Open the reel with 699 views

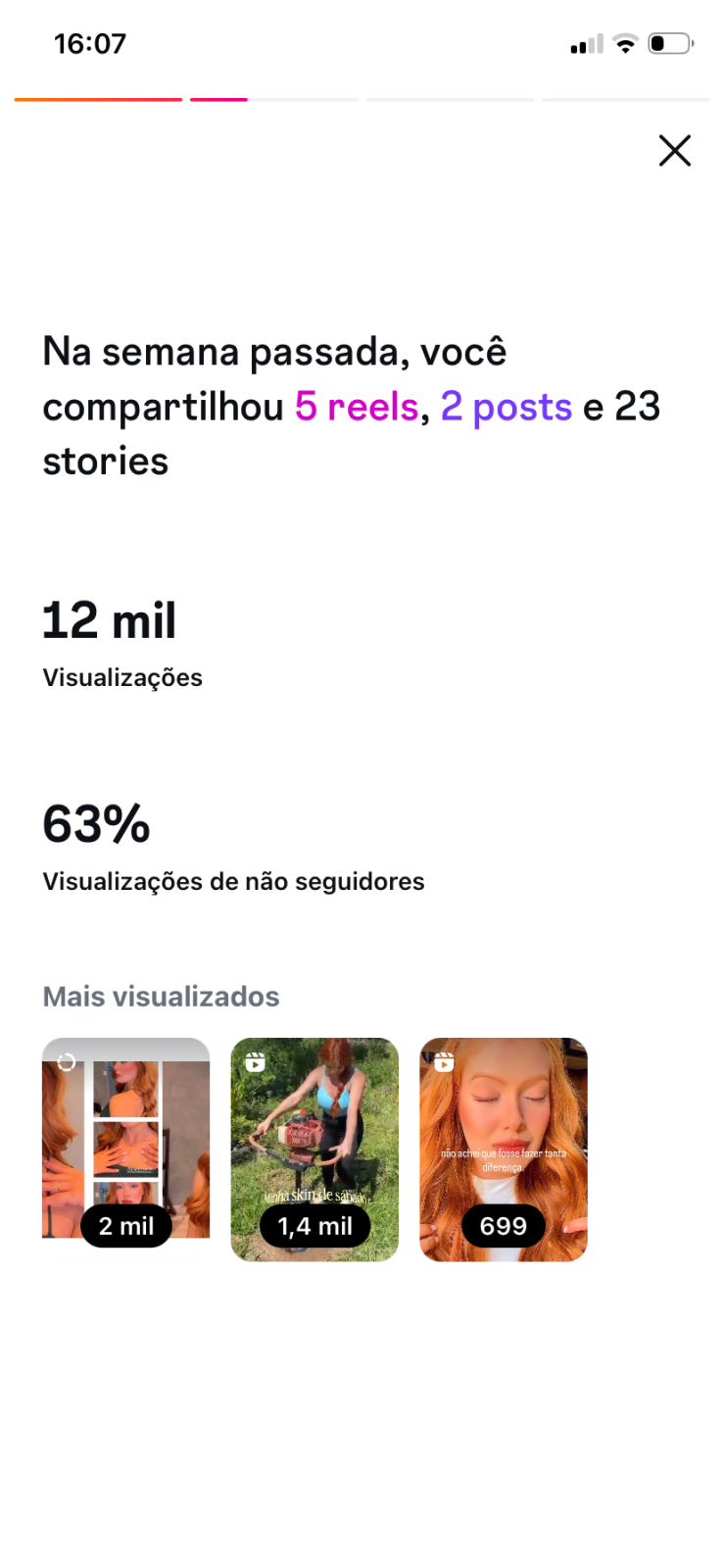[504, 1149]
